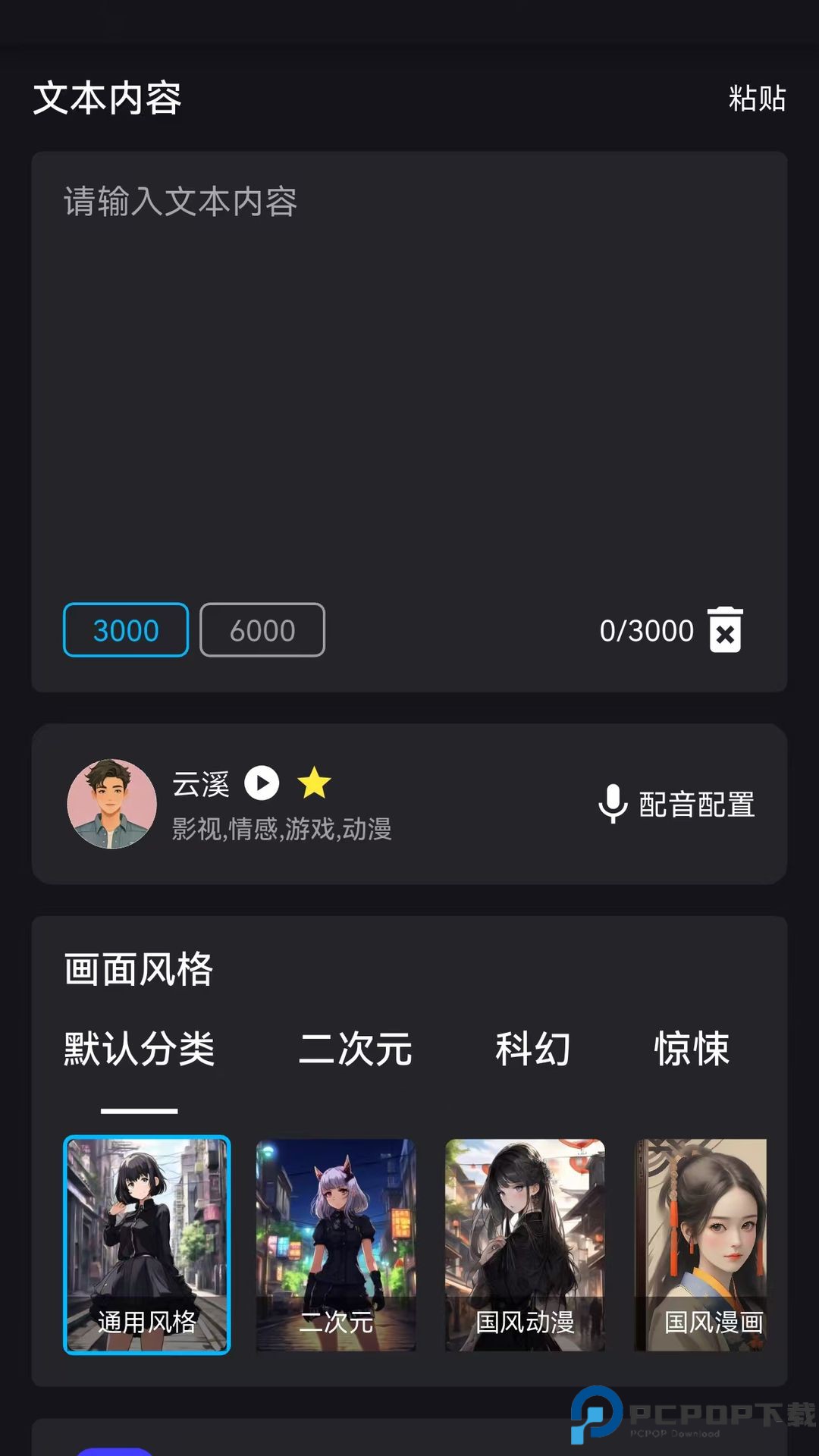
Task: Select the 3000 character limit option
Action: click(124, 630)
